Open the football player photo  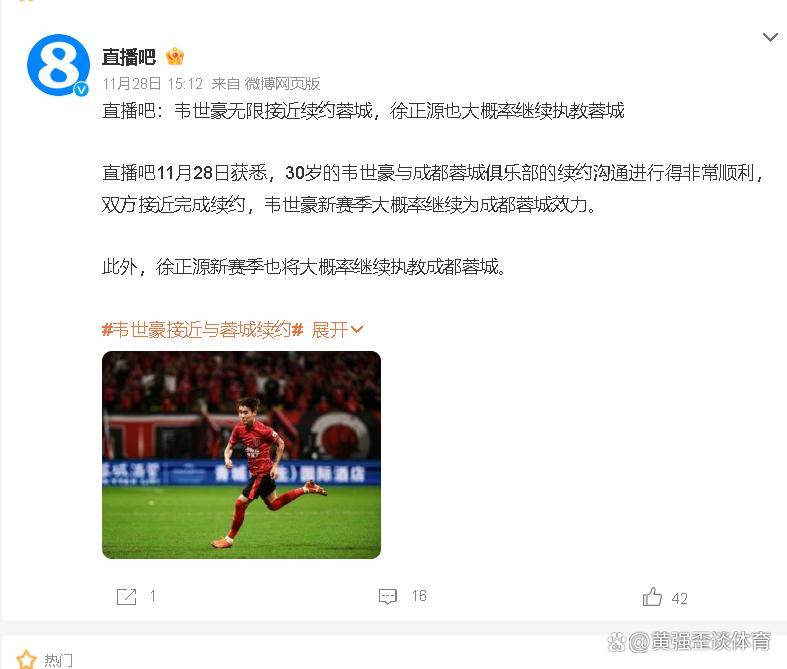coord(241,454)
